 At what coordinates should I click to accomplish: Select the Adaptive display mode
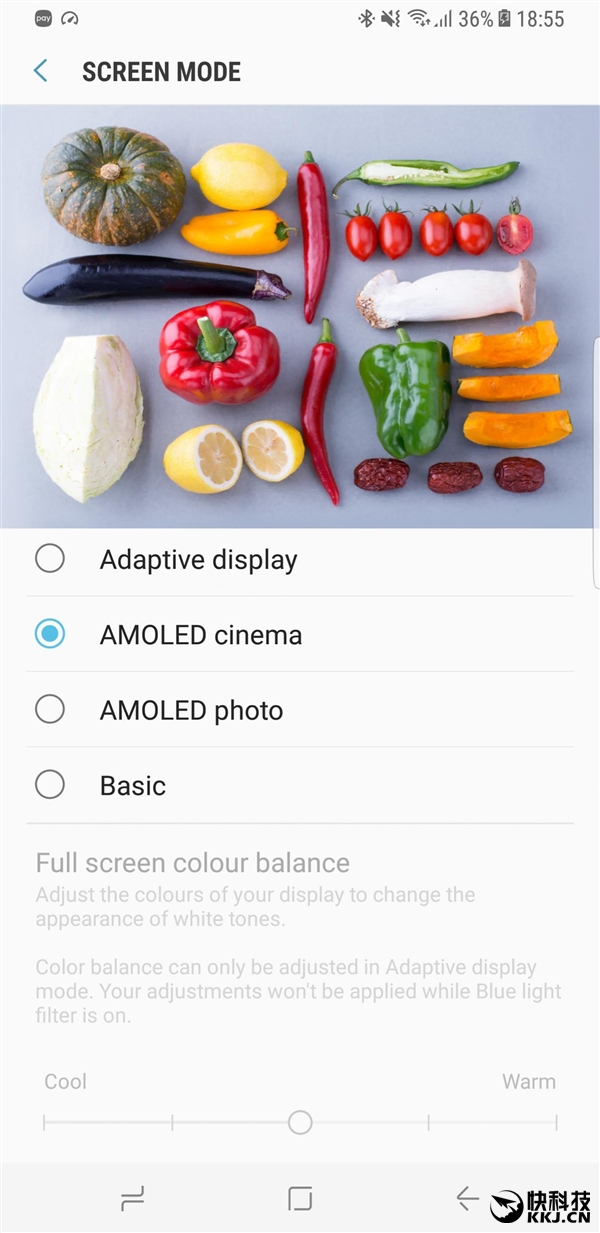click(x=50, y=559)
